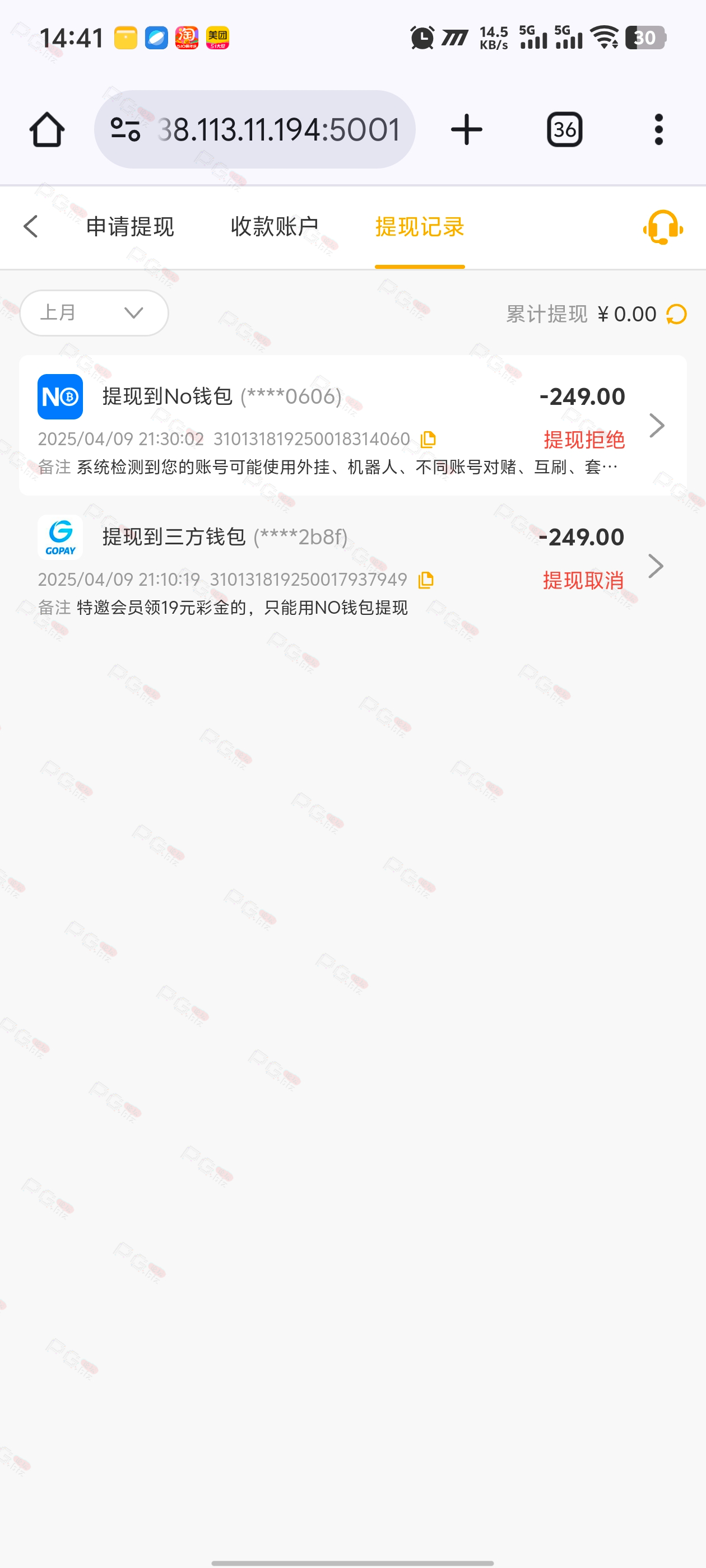Open a new browser tab
706x1568 pixels.
click(x=467, y=130)
